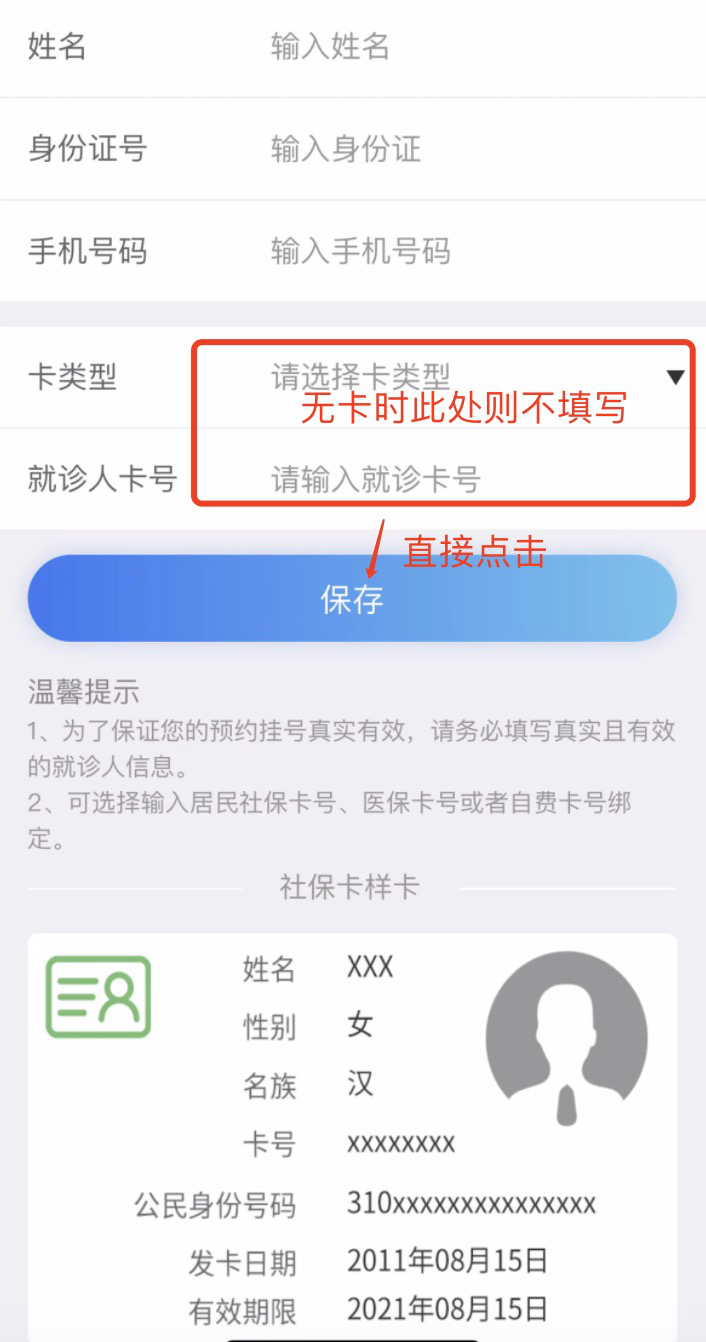Expand the 请选择卡类型 card type dropdown
The height and width of the screenshot is (1342, 706).
pos(470,377)
